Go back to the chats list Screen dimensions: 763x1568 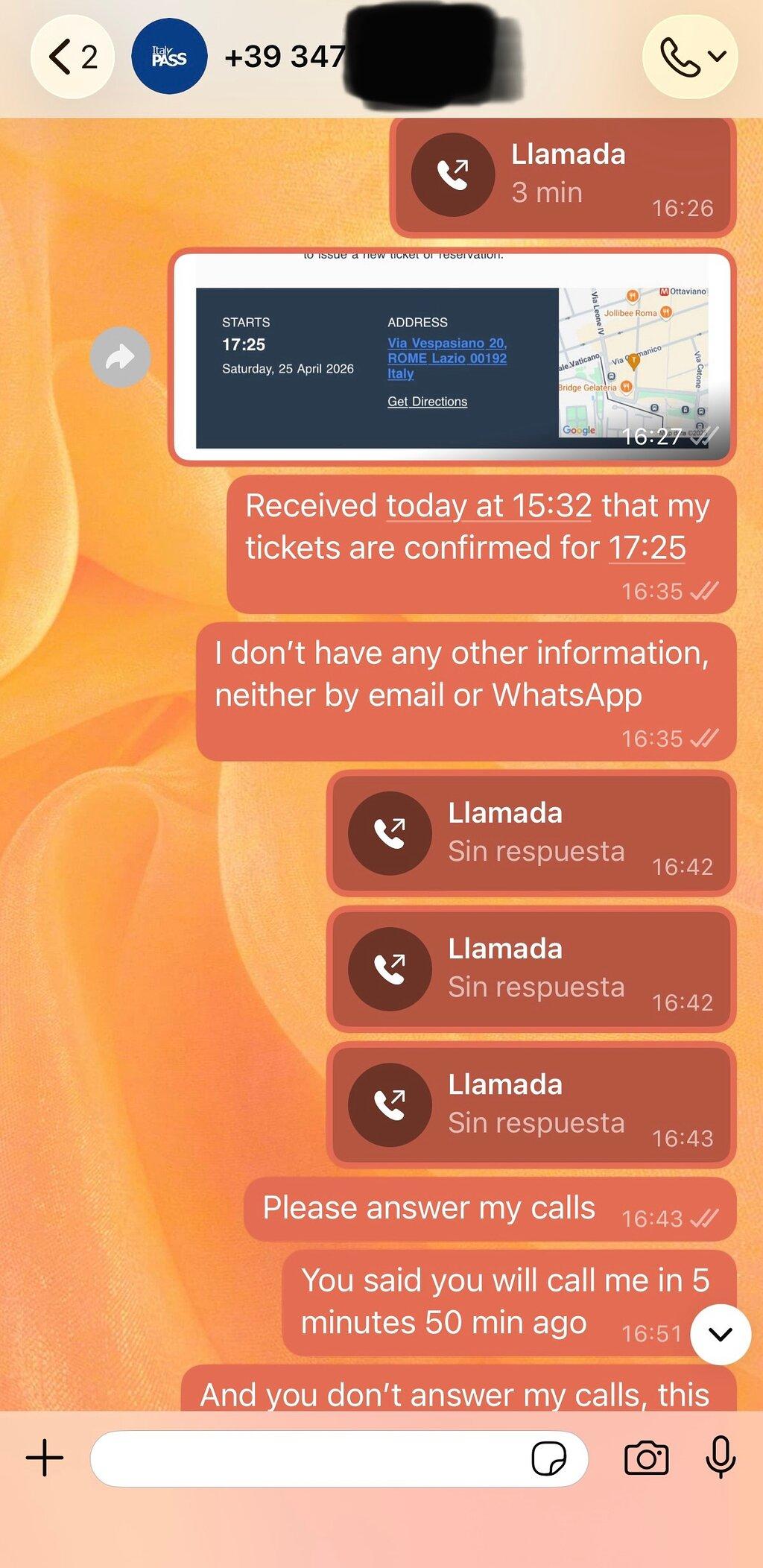pyautogui.click(x=72, y=57)
